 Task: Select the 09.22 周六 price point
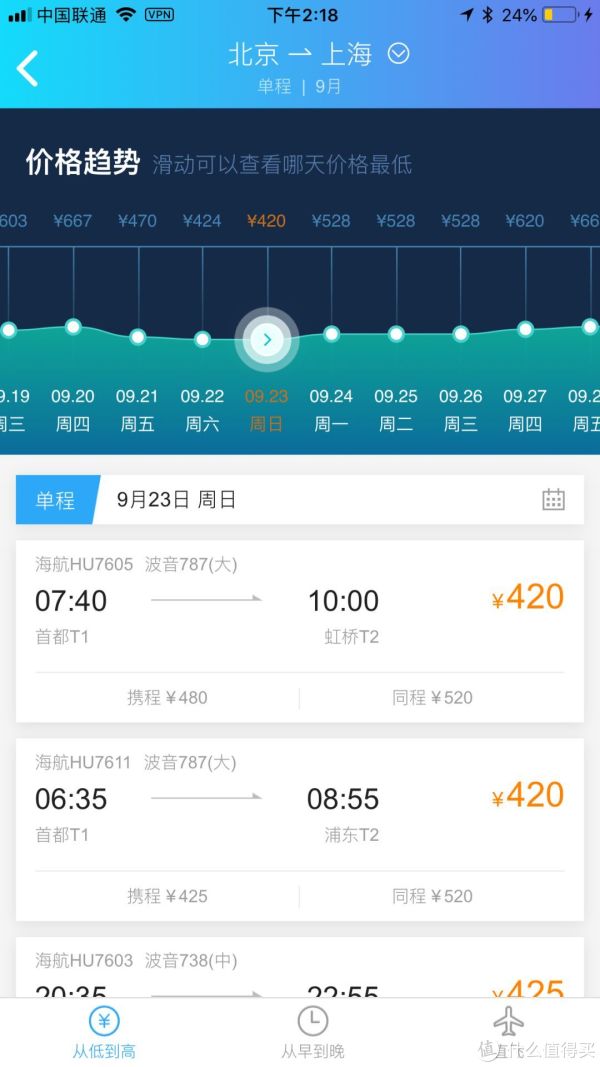pyautogui.click(x=202, y=338)
